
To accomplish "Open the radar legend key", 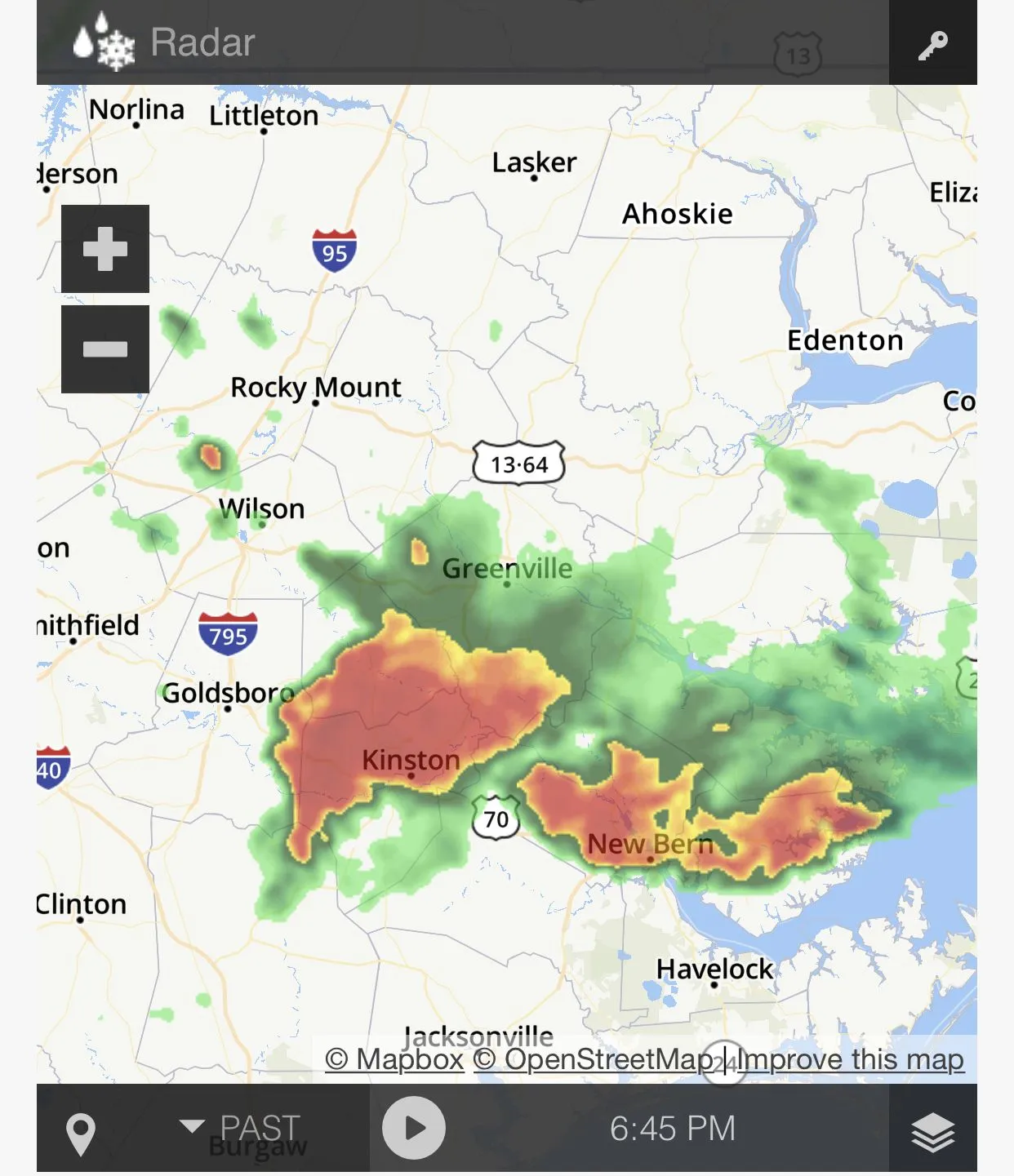I will pos(932,44).
